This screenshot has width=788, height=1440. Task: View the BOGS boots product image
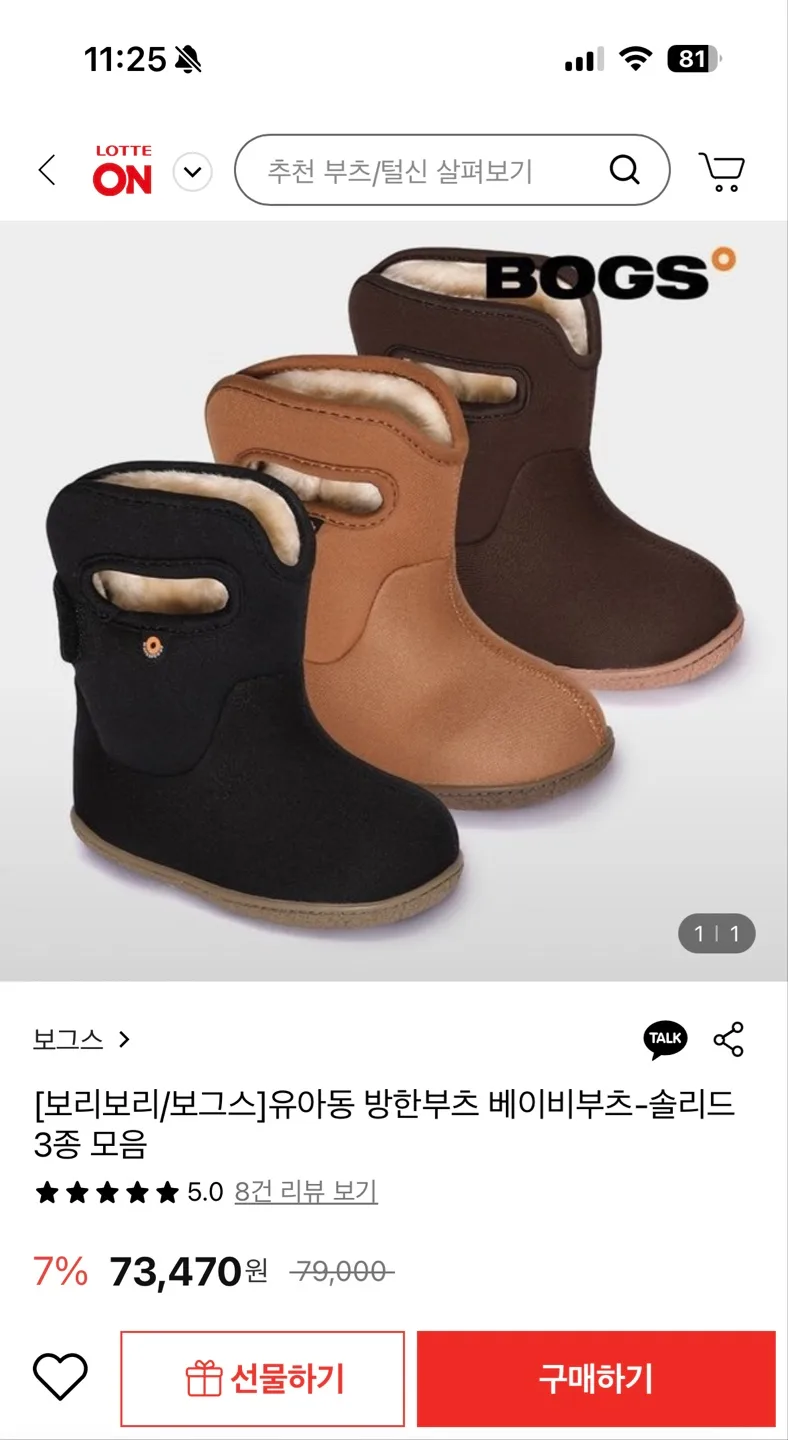click(x=394, y=600)
